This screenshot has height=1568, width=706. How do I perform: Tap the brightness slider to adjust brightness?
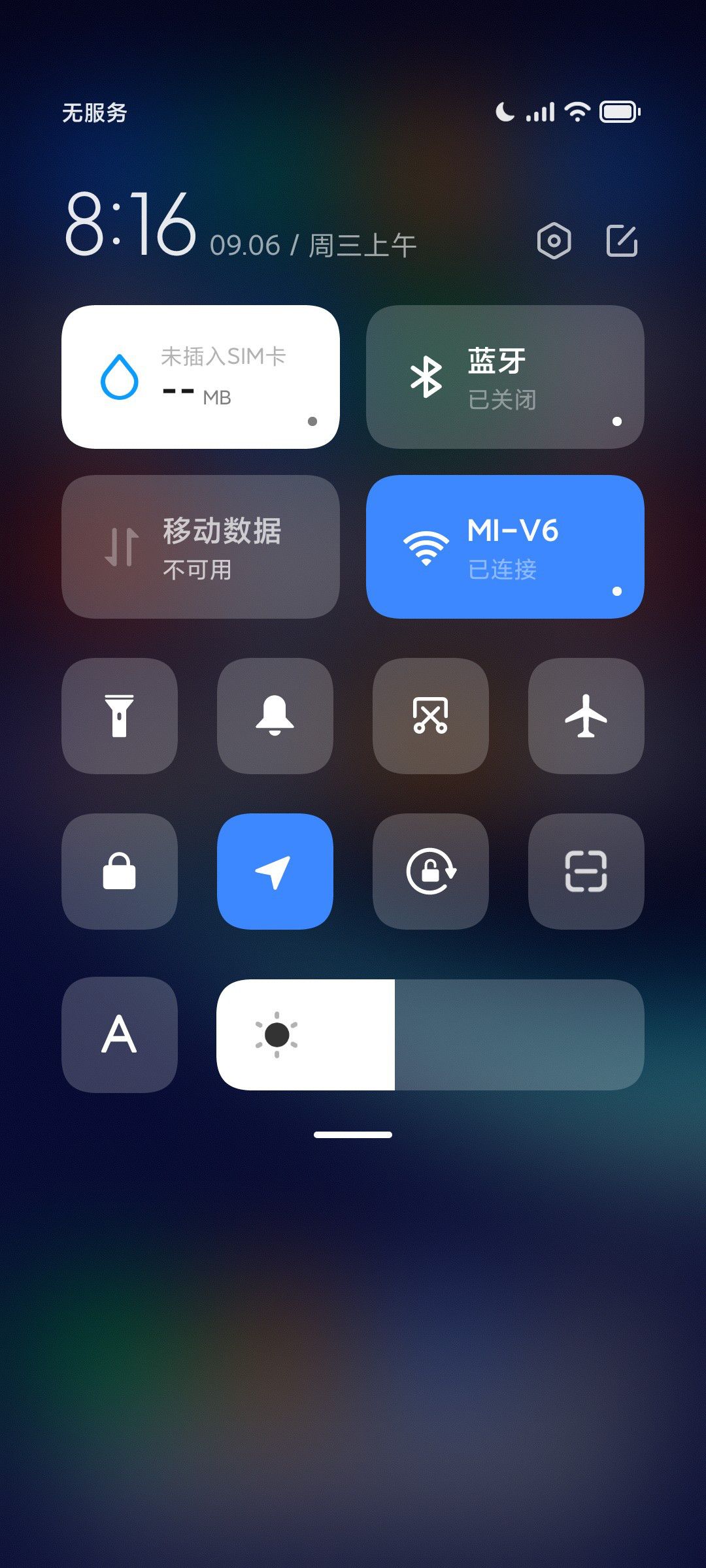coord(431,1035)
